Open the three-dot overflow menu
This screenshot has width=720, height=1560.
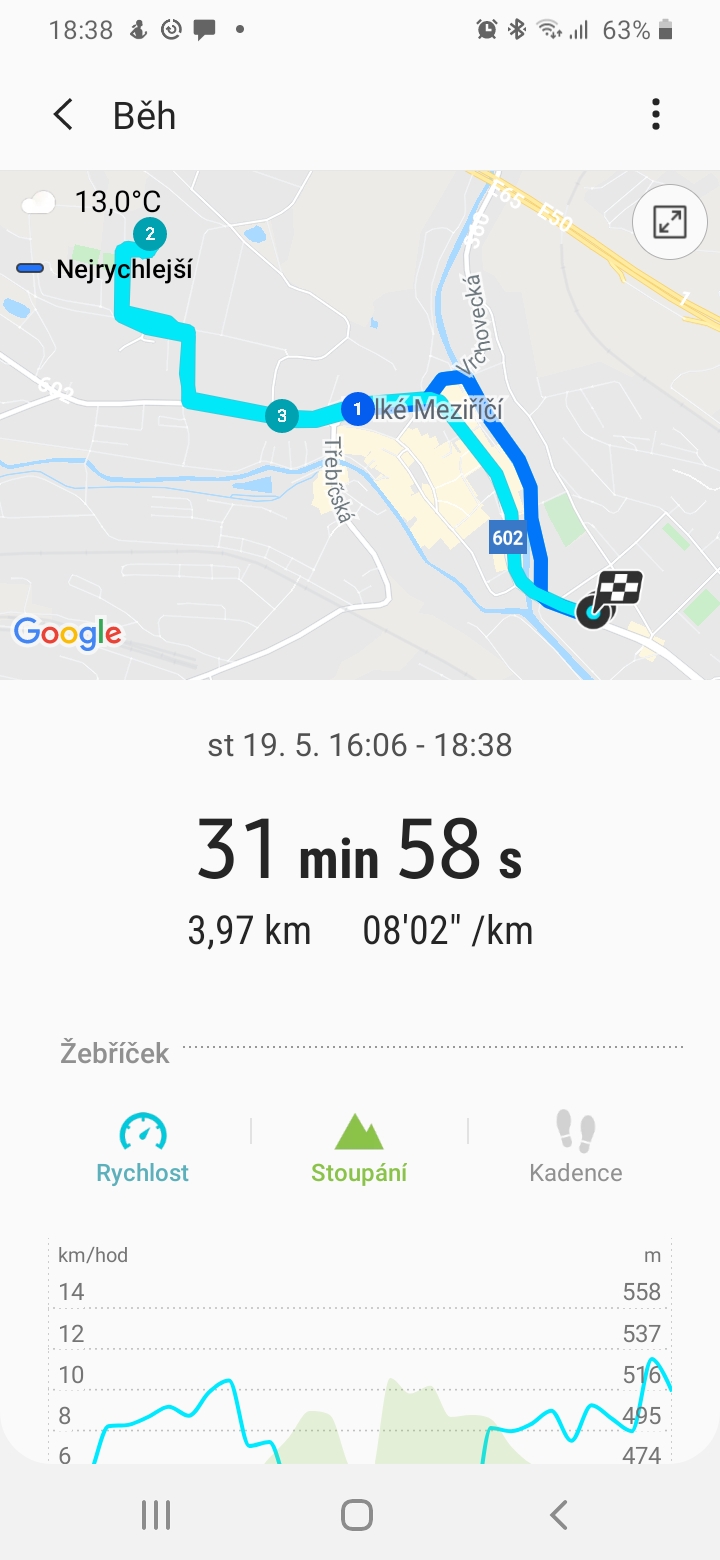656,115
